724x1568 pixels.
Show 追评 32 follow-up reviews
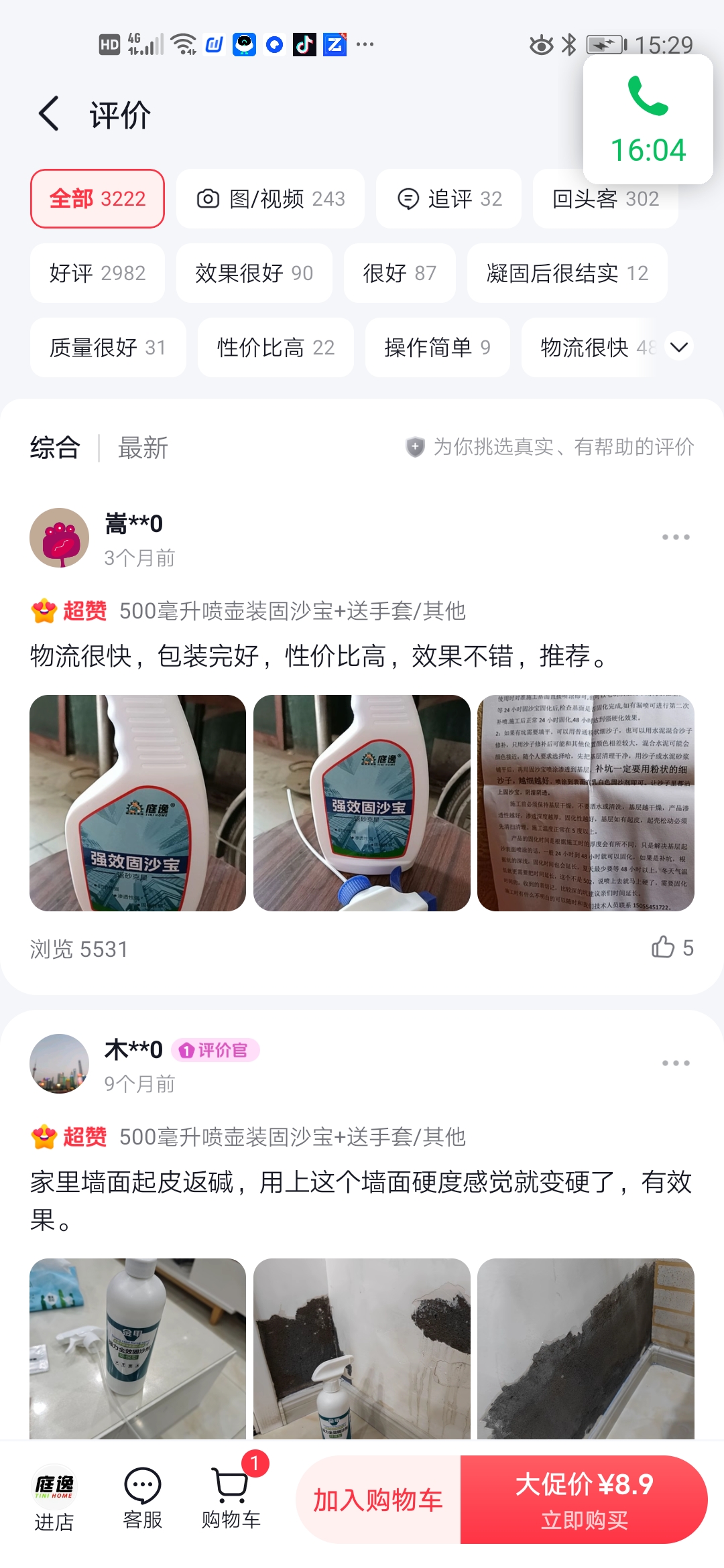pyautogui.click(x=448, y=199)
